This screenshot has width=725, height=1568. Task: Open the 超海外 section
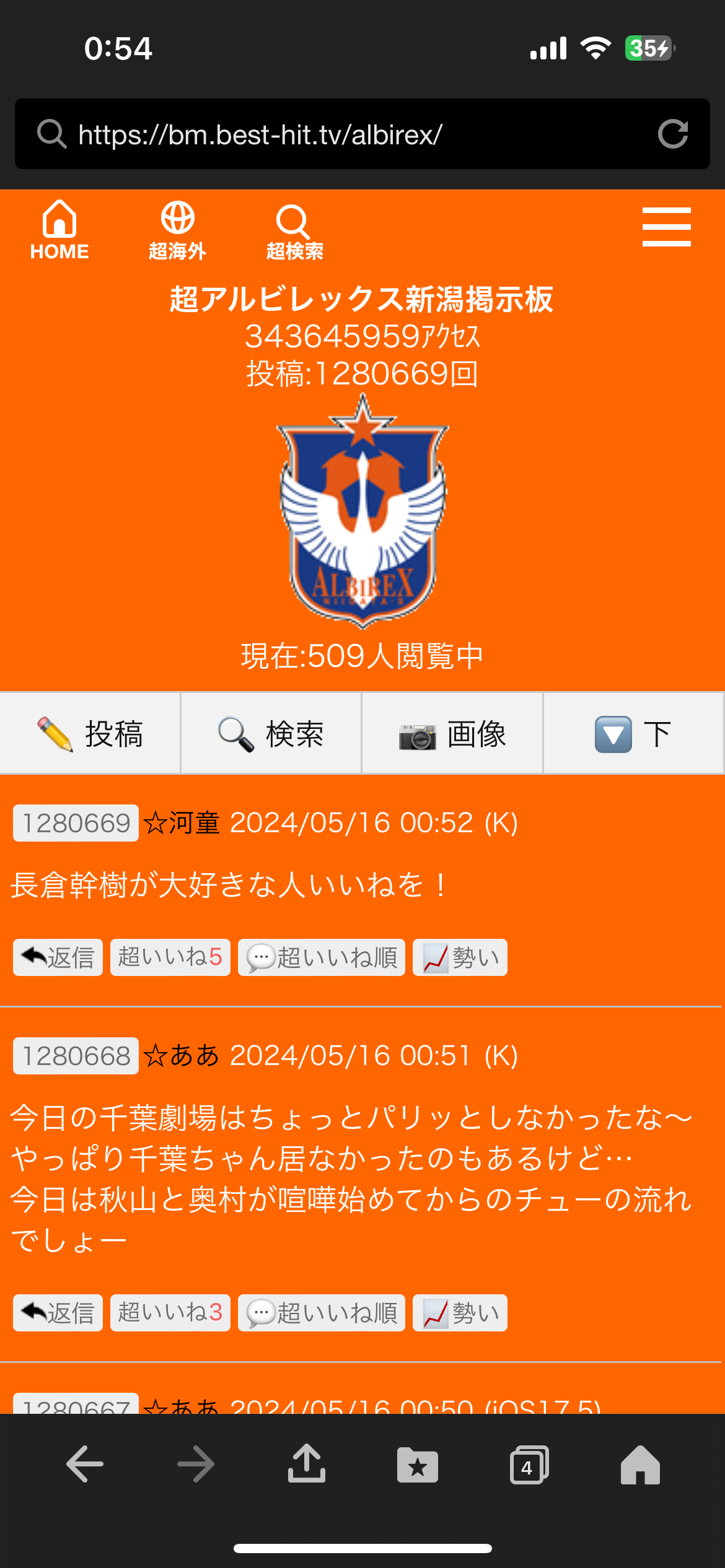point(177,230)
